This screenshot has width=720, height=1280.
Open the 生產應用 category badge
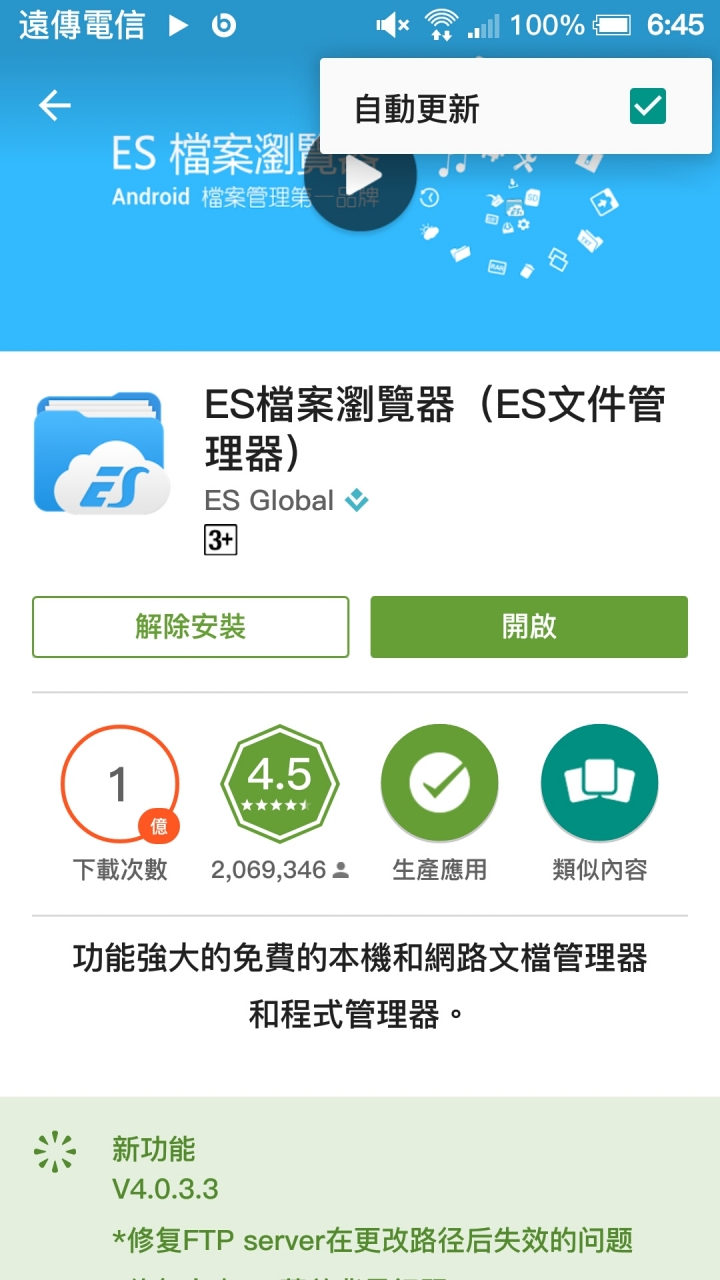(439, 784)
